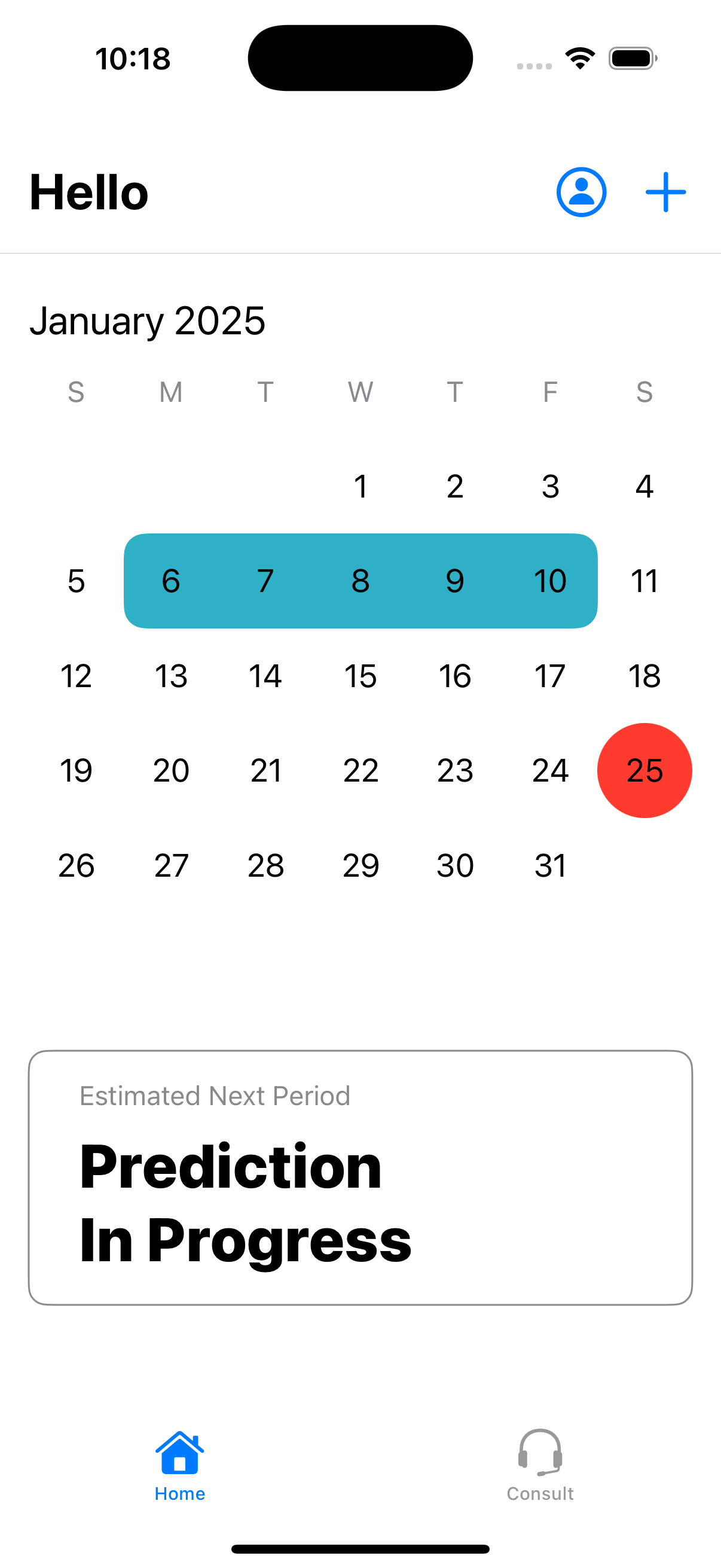Tap the Hello greeting heading
Image resolution: width=721 pixels, height=1568 pixels.
[88, 193]
